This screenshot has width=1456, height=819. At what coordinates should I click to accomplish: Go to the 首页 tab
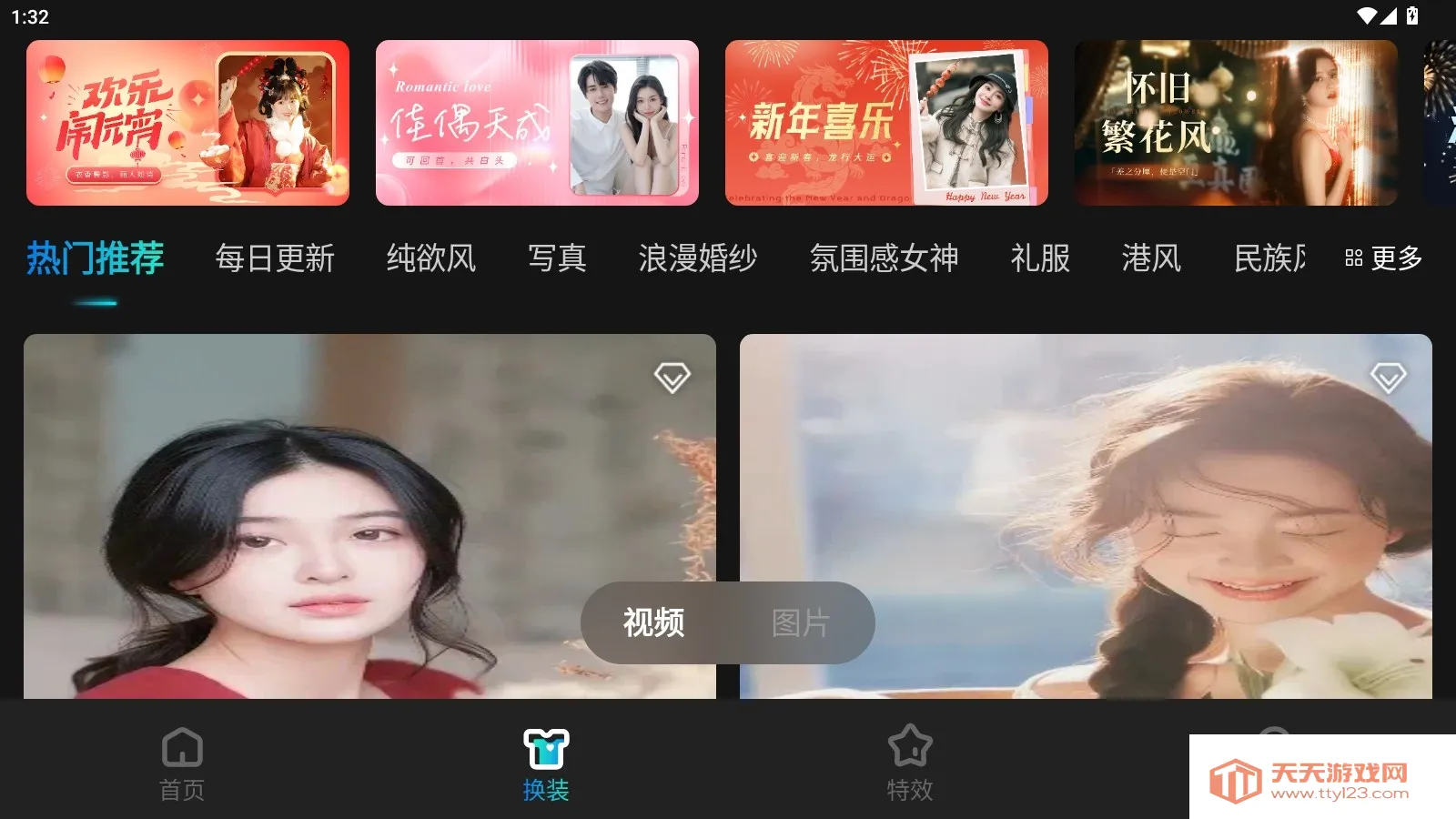pos(182,763)
